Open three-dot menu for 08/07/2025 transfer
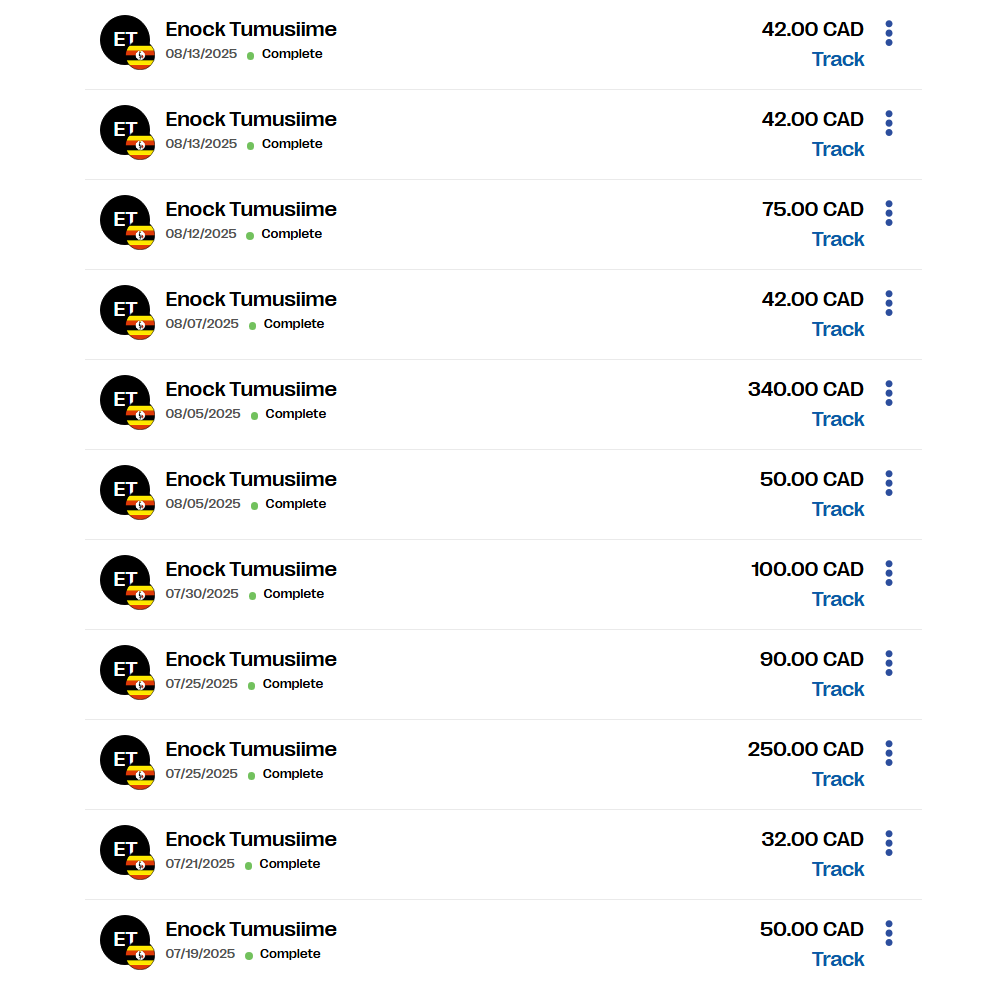 point(888,303)
